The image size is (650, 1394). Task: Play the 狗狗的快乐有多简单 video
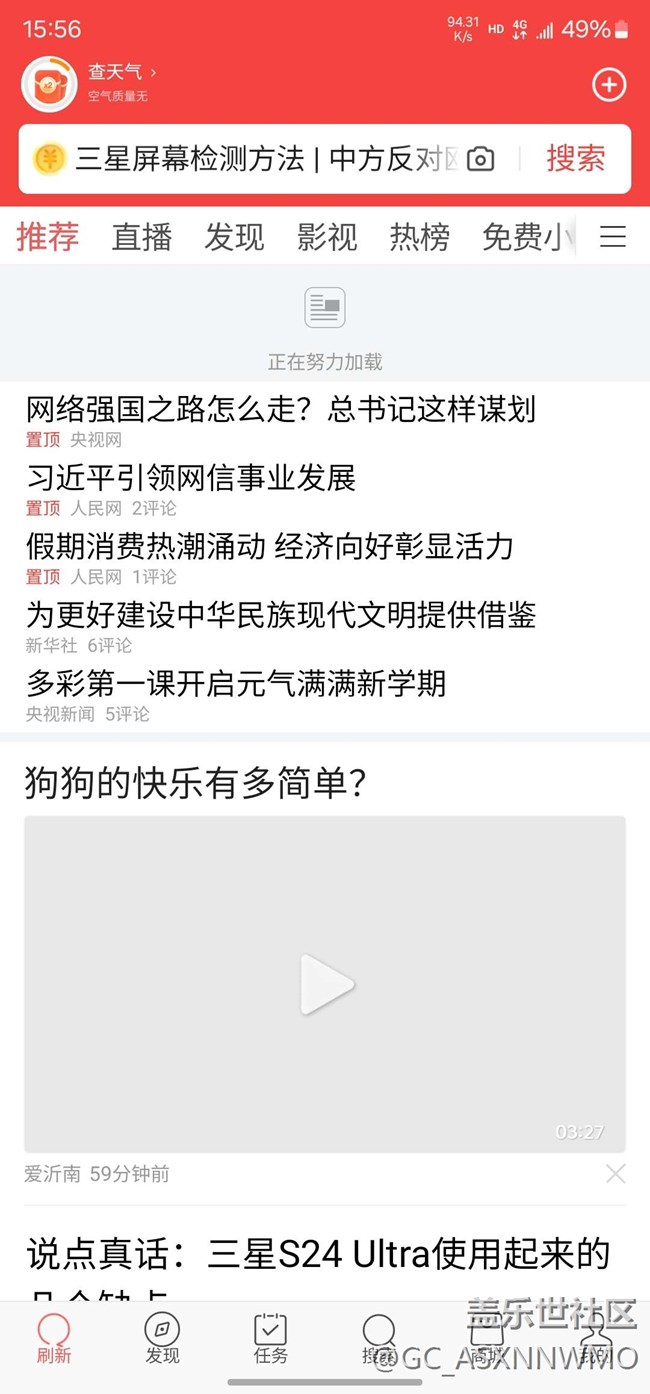pyautogui.click(x=326, y=985)
